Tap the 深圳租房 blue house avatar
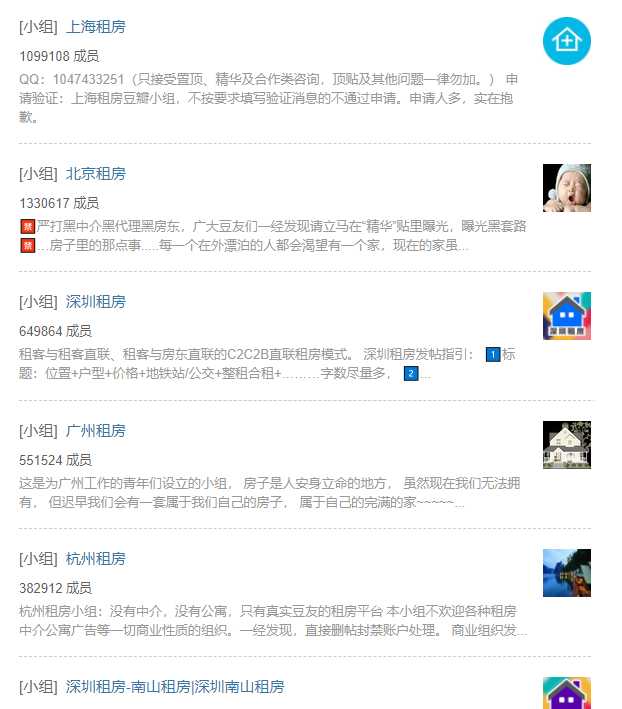 coord(566,316)
